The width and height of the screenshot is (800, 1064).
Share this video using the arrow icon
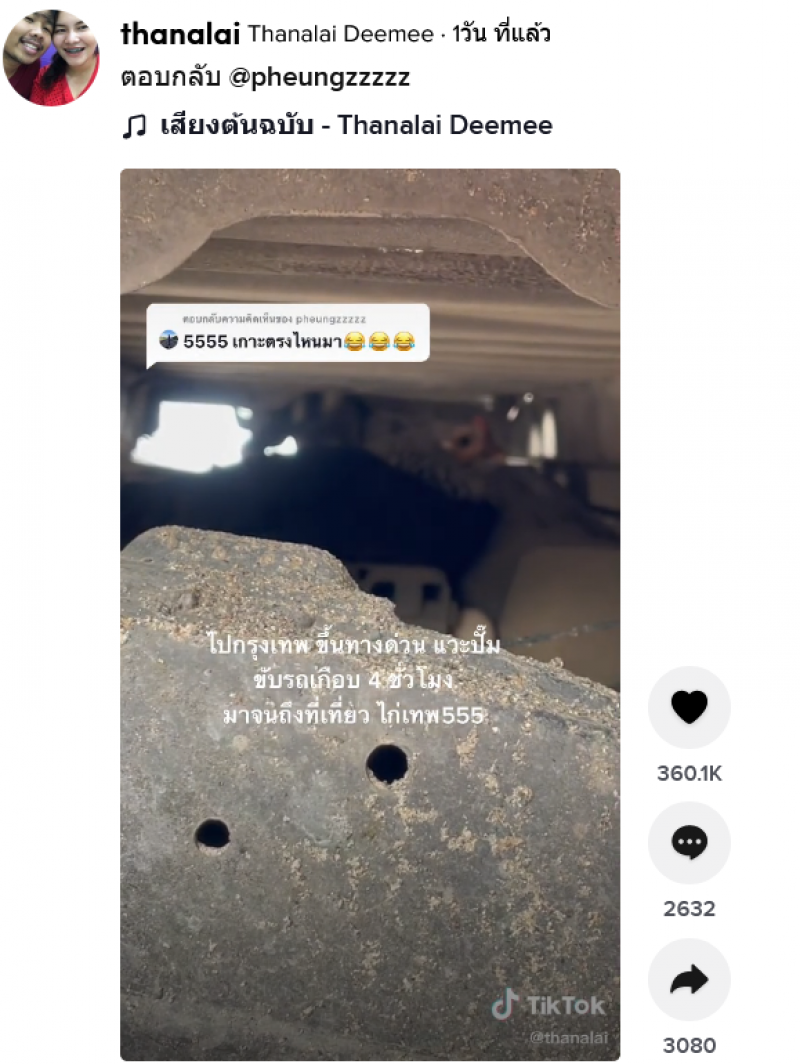pos(689,980)
